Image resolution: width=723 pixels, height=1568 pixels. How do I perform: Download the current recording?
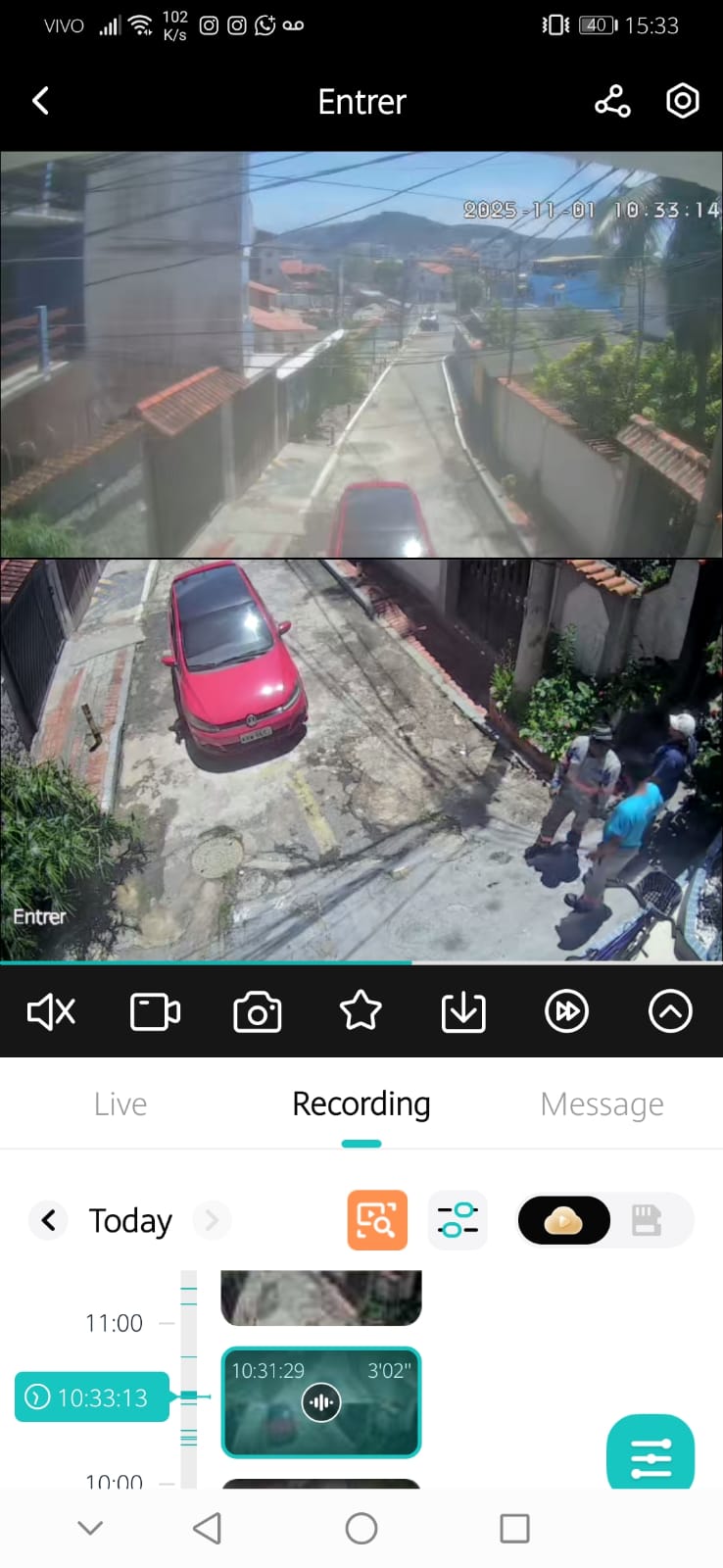463,1011
